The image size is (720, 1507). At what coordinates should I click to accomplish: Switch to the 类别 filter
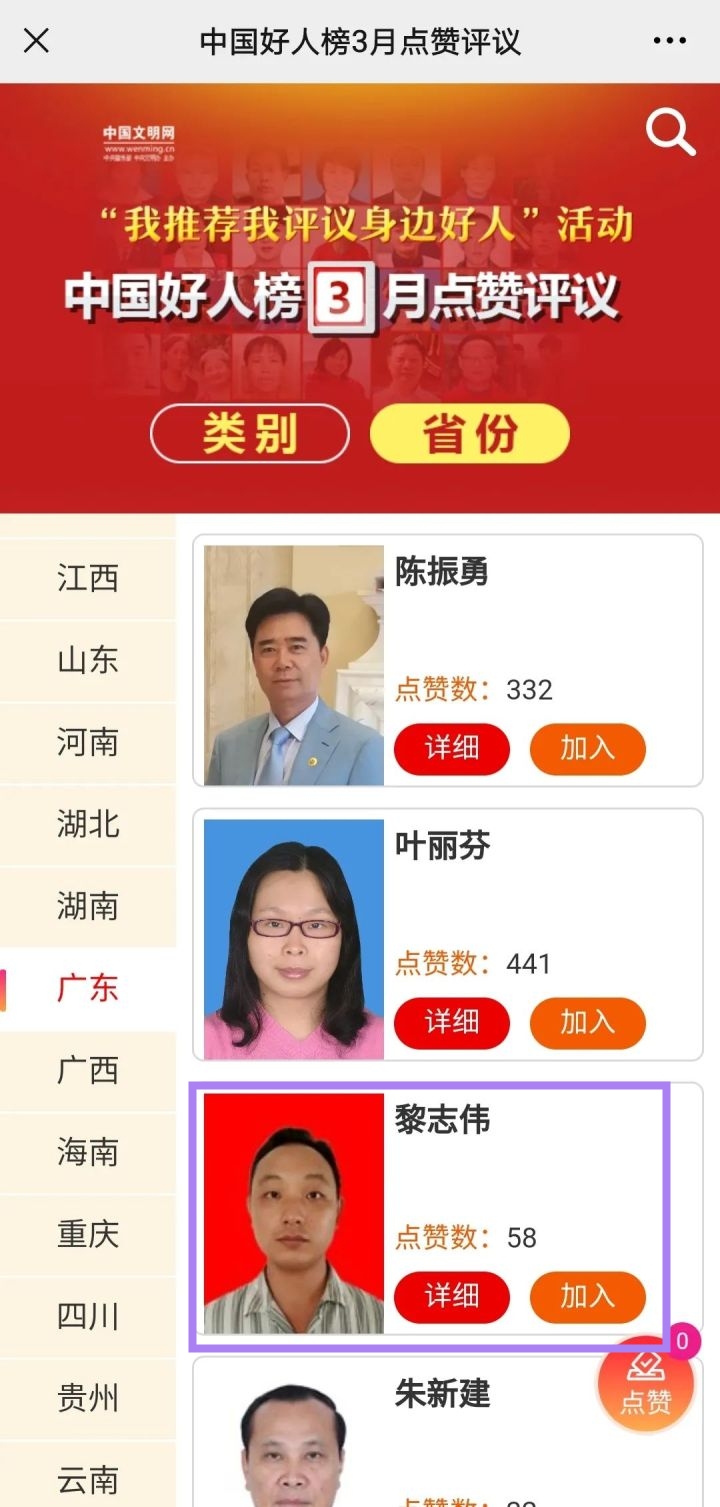pyautogui.click(x=250, y=434)
